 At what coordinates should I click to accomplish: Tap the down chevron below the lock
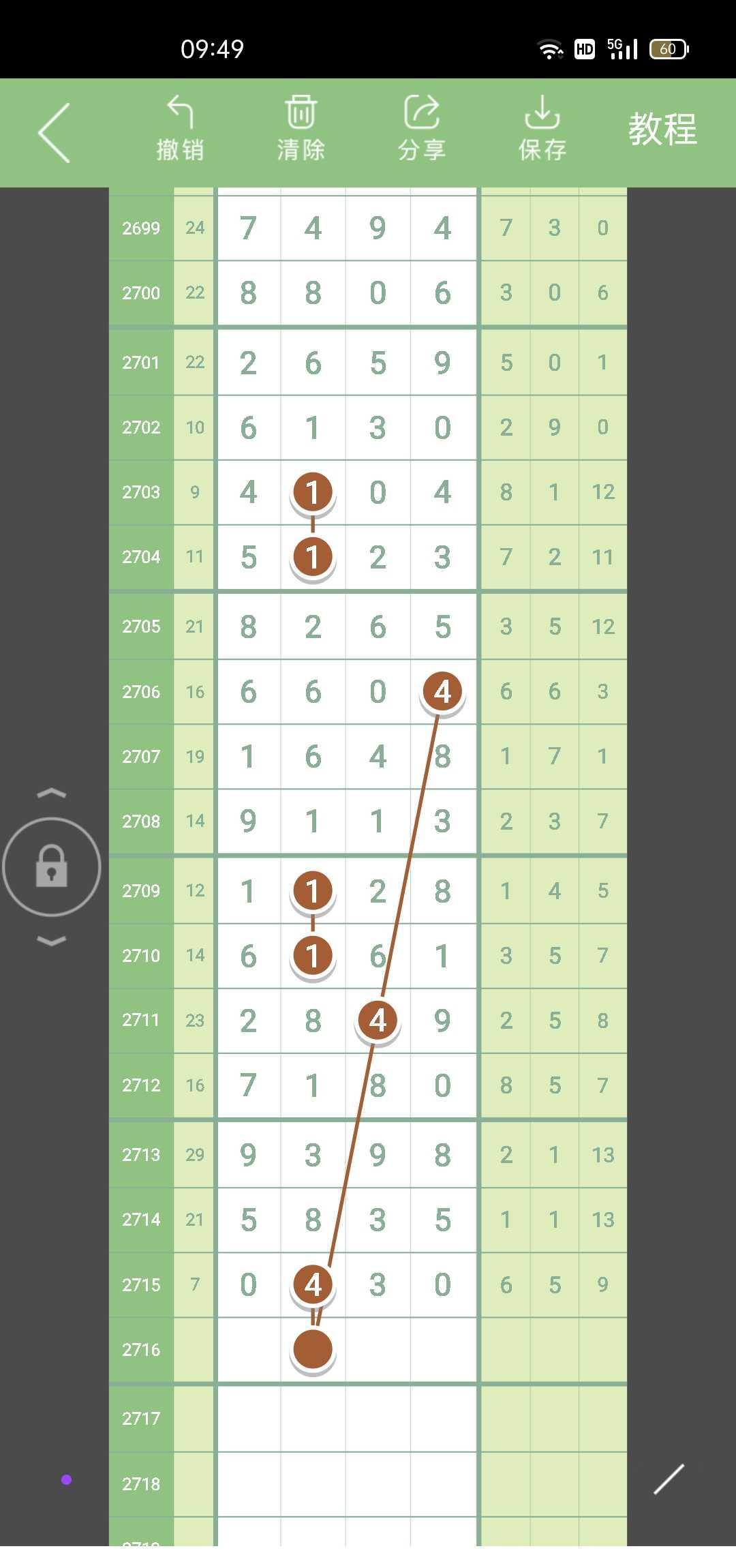[x=52, y=941]
